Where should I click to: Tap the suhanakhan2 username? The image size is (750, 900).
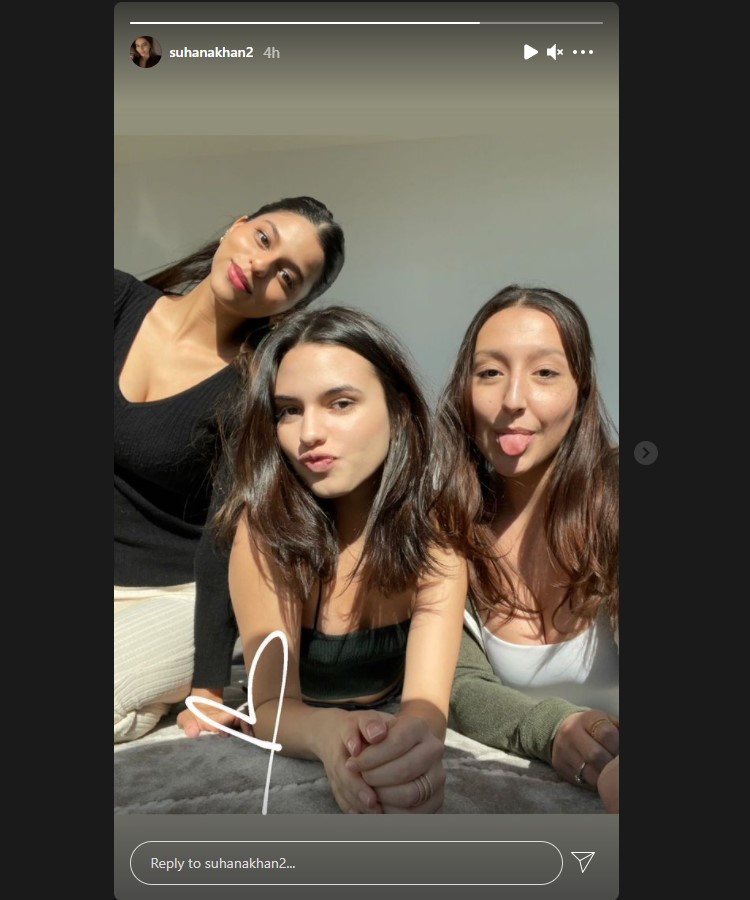point(211,52)
